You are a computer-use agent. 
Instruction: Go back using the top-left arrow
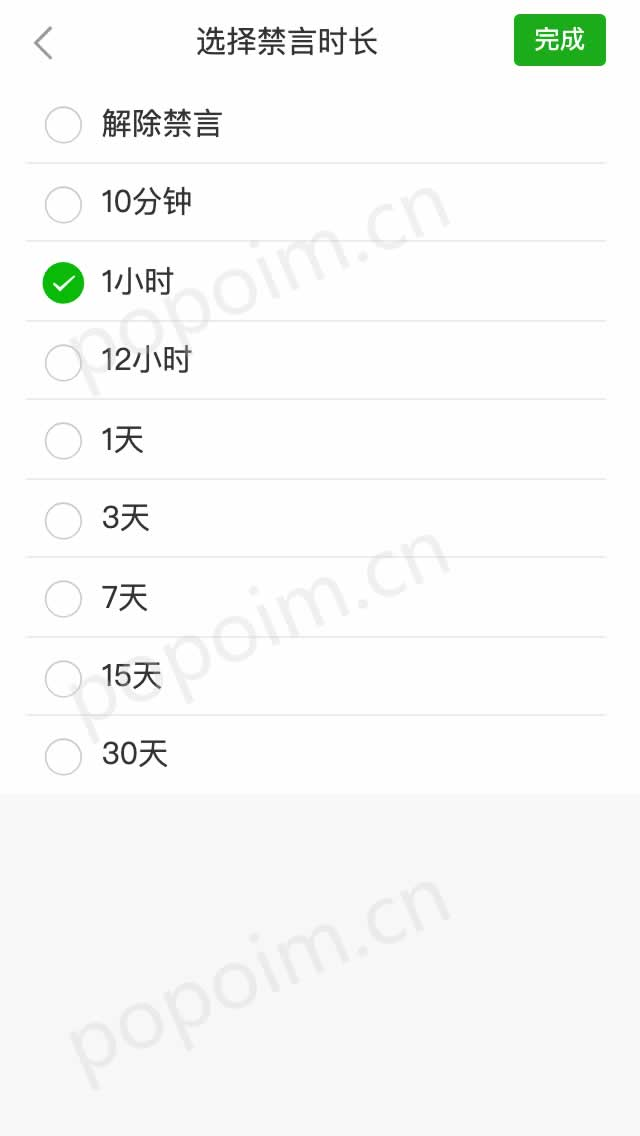[x=43, y=43]
